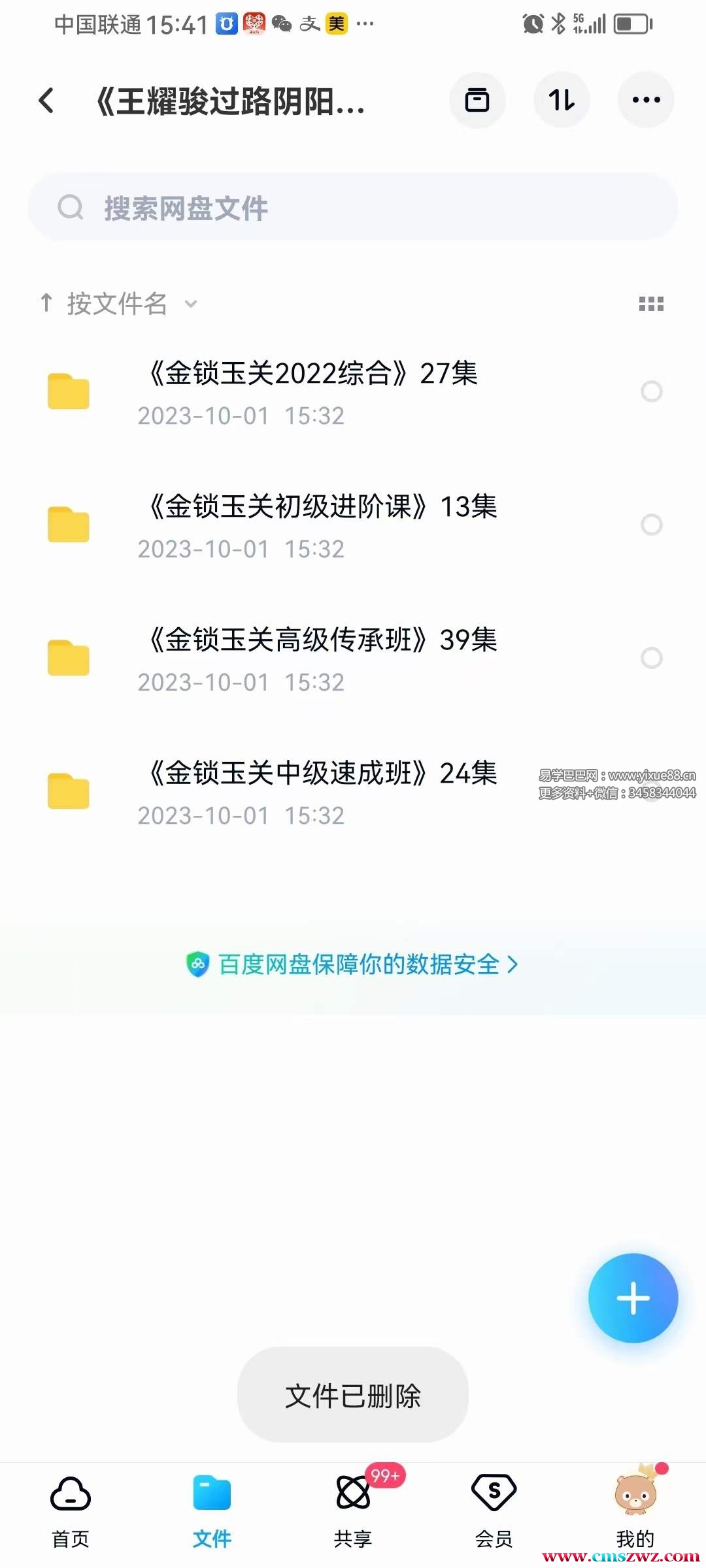
Task: Open the archive box icon in header
Action: [x=477, y=101]
